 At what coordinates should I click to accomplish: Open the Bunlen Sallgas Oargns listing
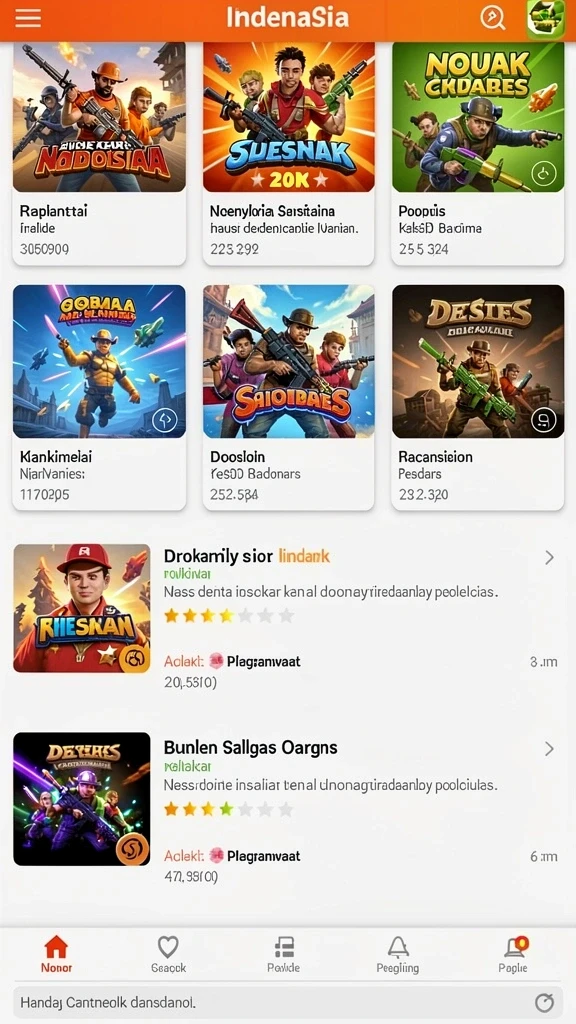click(287, 808)
